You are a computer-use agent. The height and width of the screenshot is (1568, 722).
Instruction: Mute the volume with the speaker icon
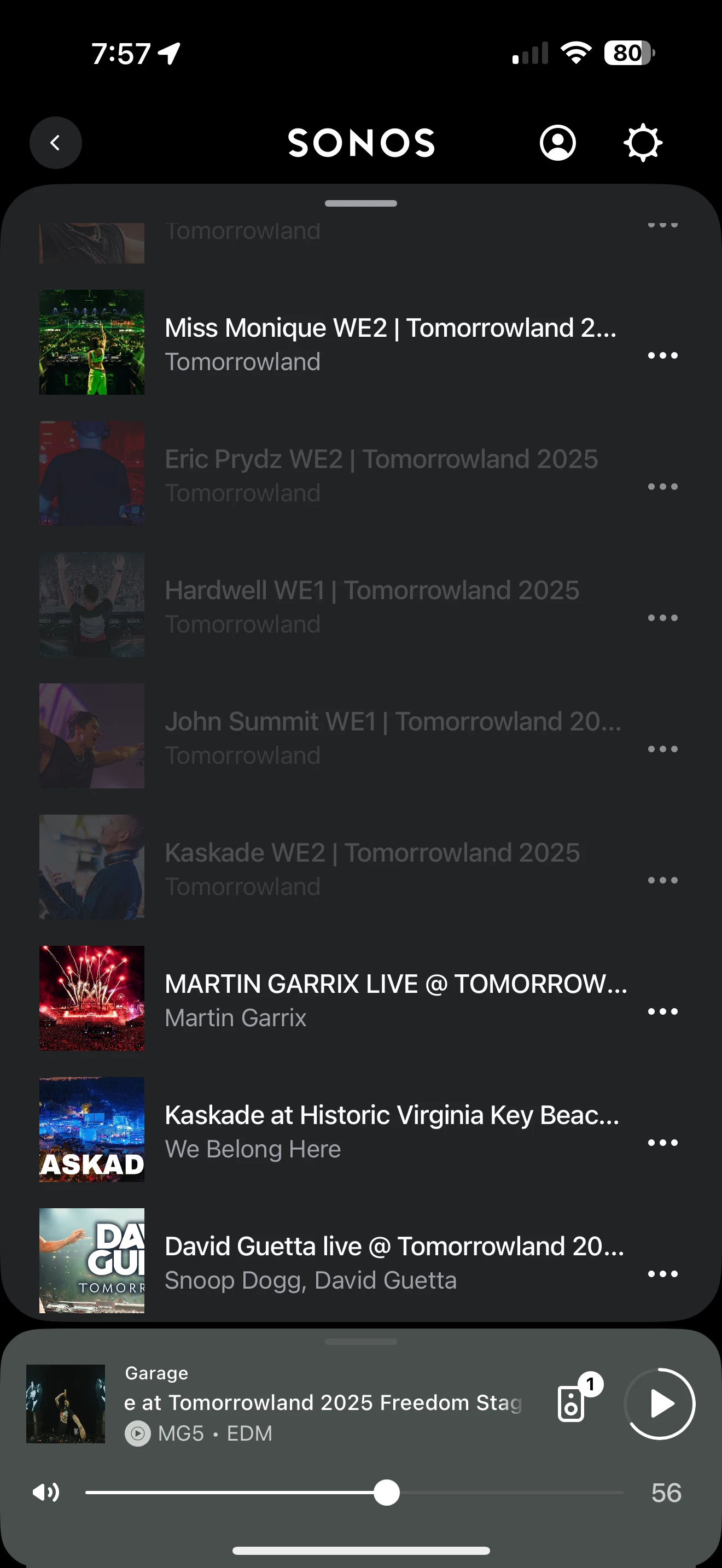coord(45,1493)
